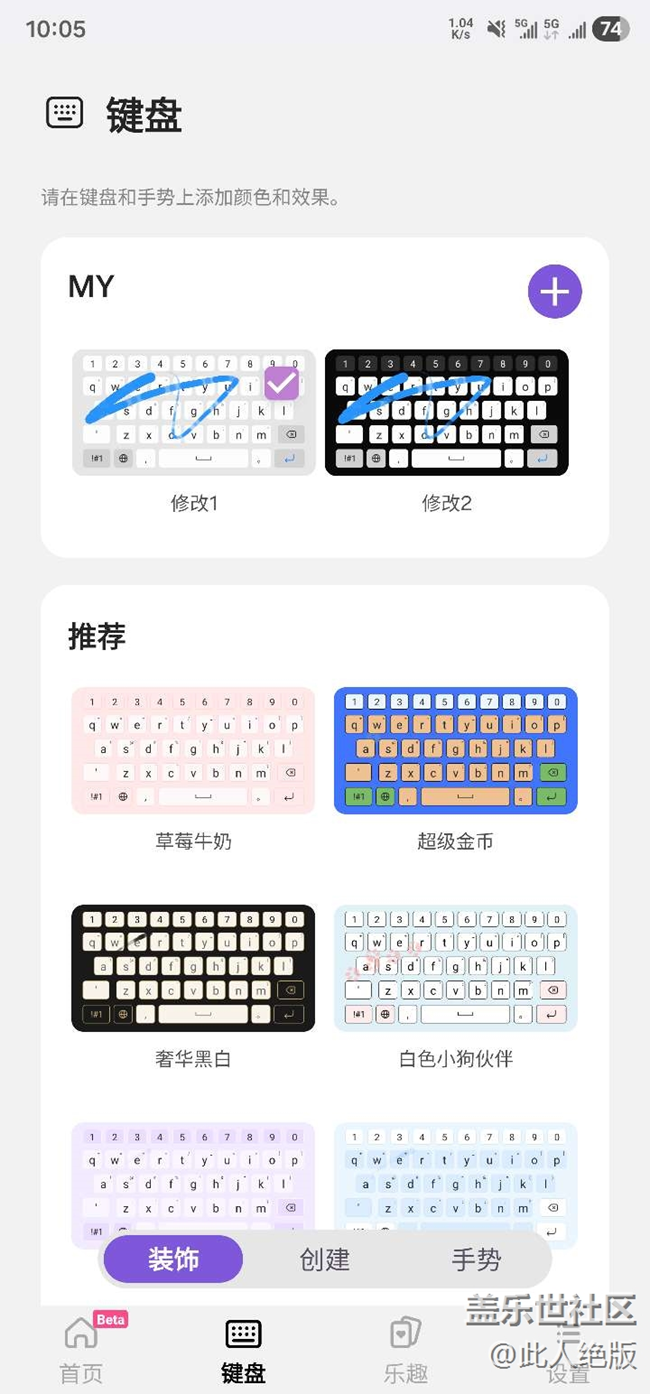Add a new keyboard theme with the plus button
The image size is (650, 1394).
[554, 292]
